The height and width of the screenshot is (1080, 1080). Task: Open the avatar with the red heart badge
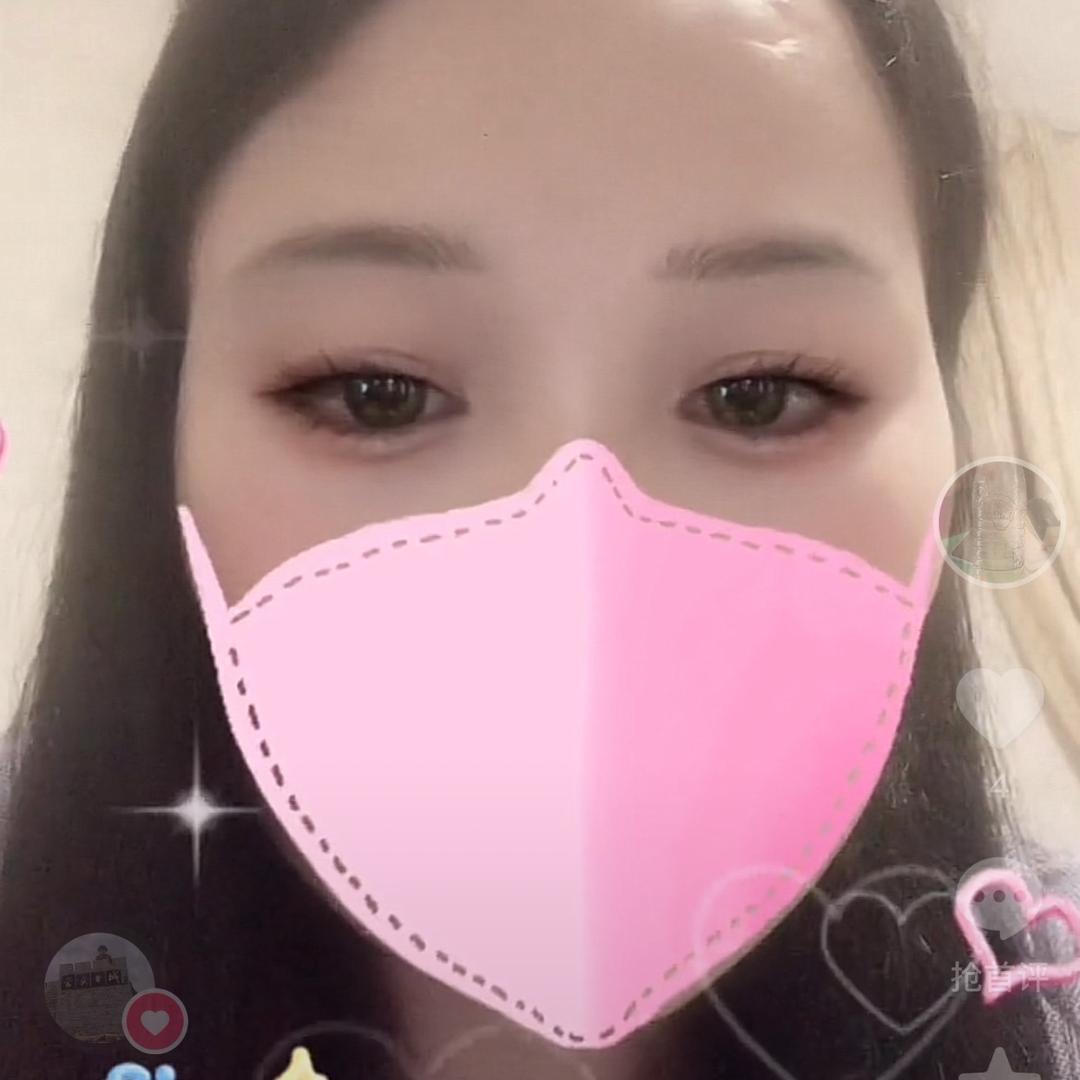pyautogui.click(x=99, y=987)
